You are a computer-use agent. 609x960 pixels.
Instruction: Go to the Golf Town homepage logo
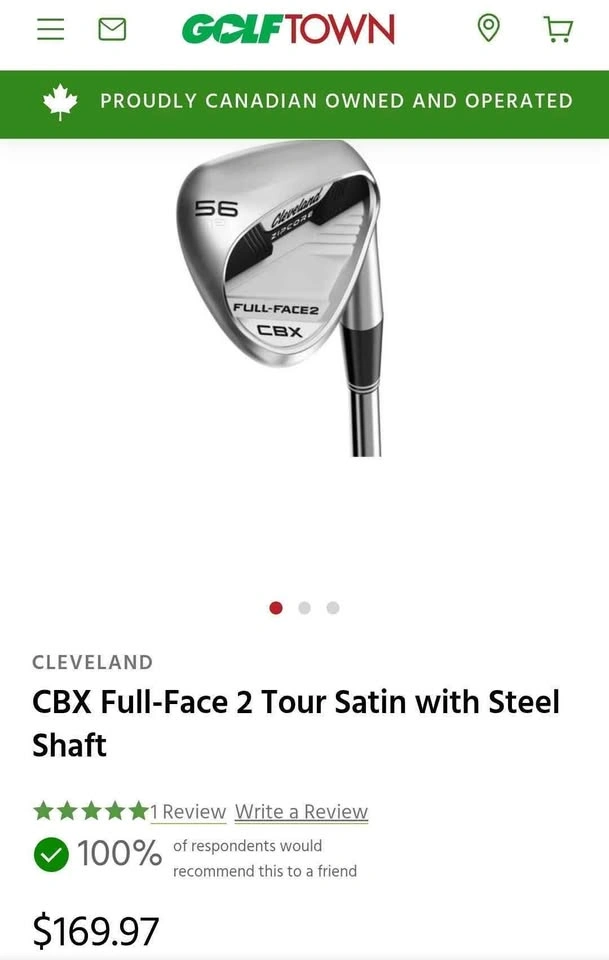(x=288, y=30)
